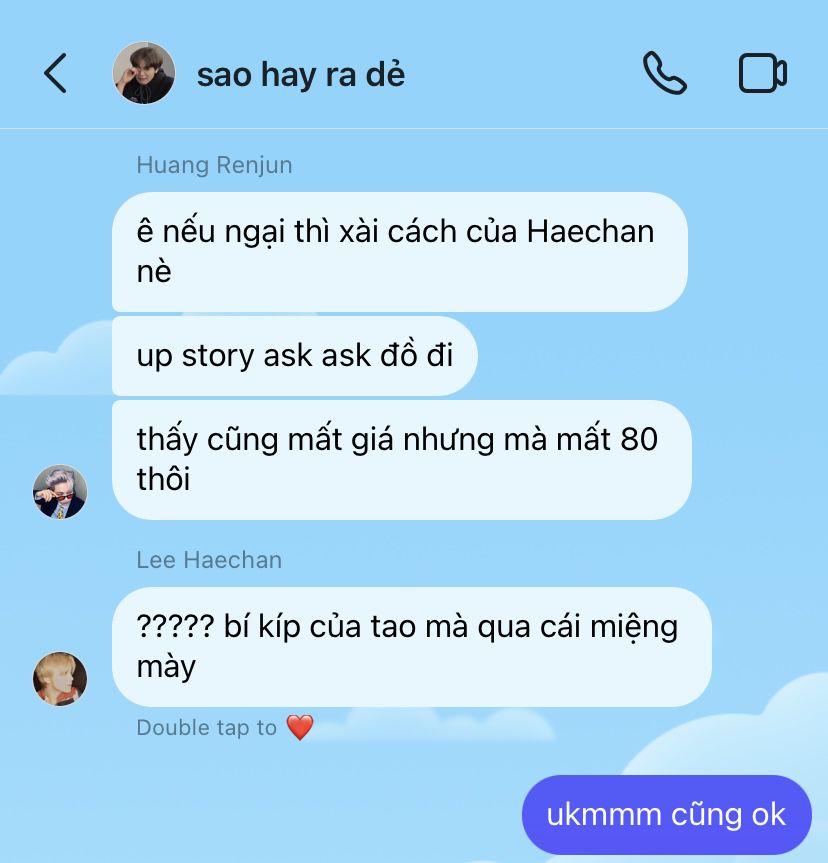This screenshot has width=828, height=863.
Task: Start a video call with the group
Action: point(762,74)
